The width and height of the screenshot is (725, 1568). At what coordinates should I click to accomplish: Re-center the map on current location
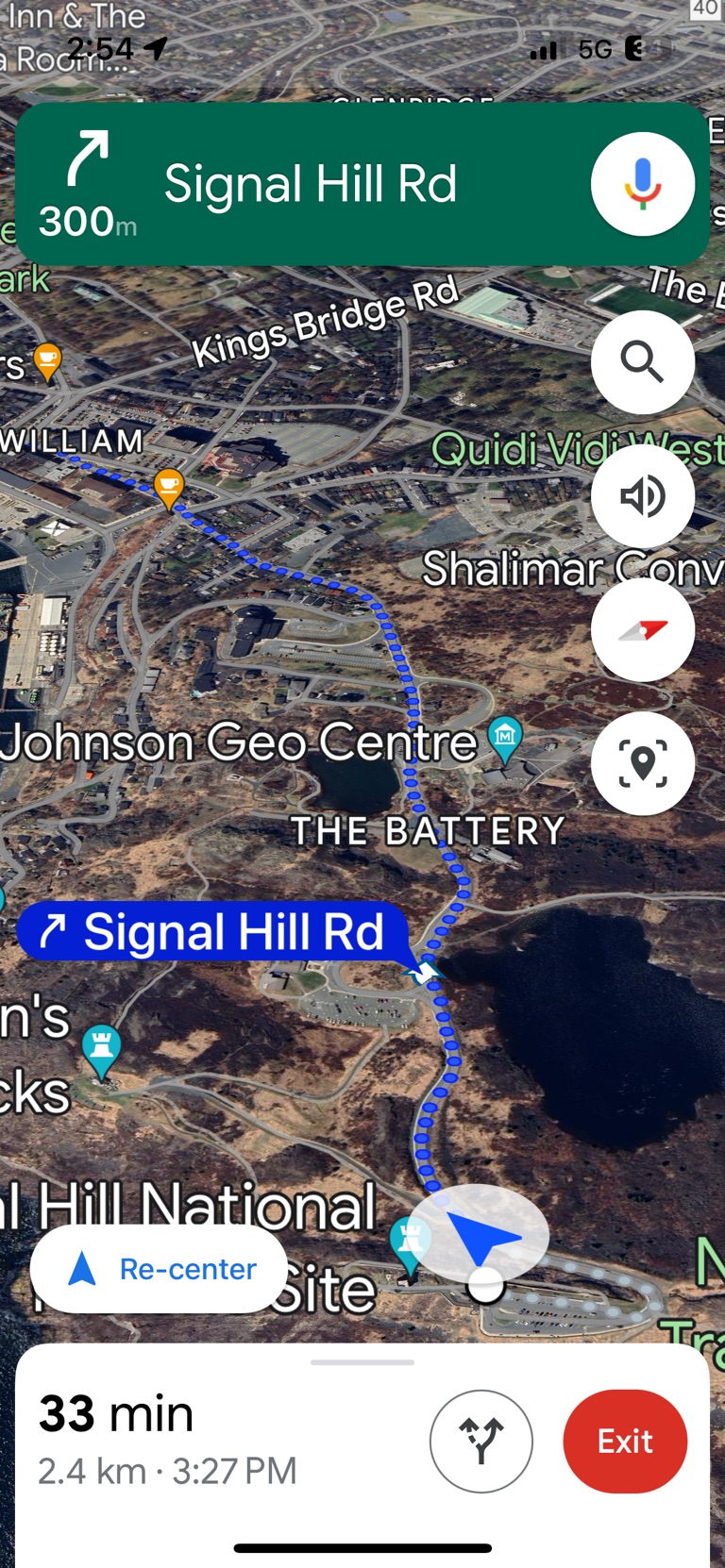159,1269
